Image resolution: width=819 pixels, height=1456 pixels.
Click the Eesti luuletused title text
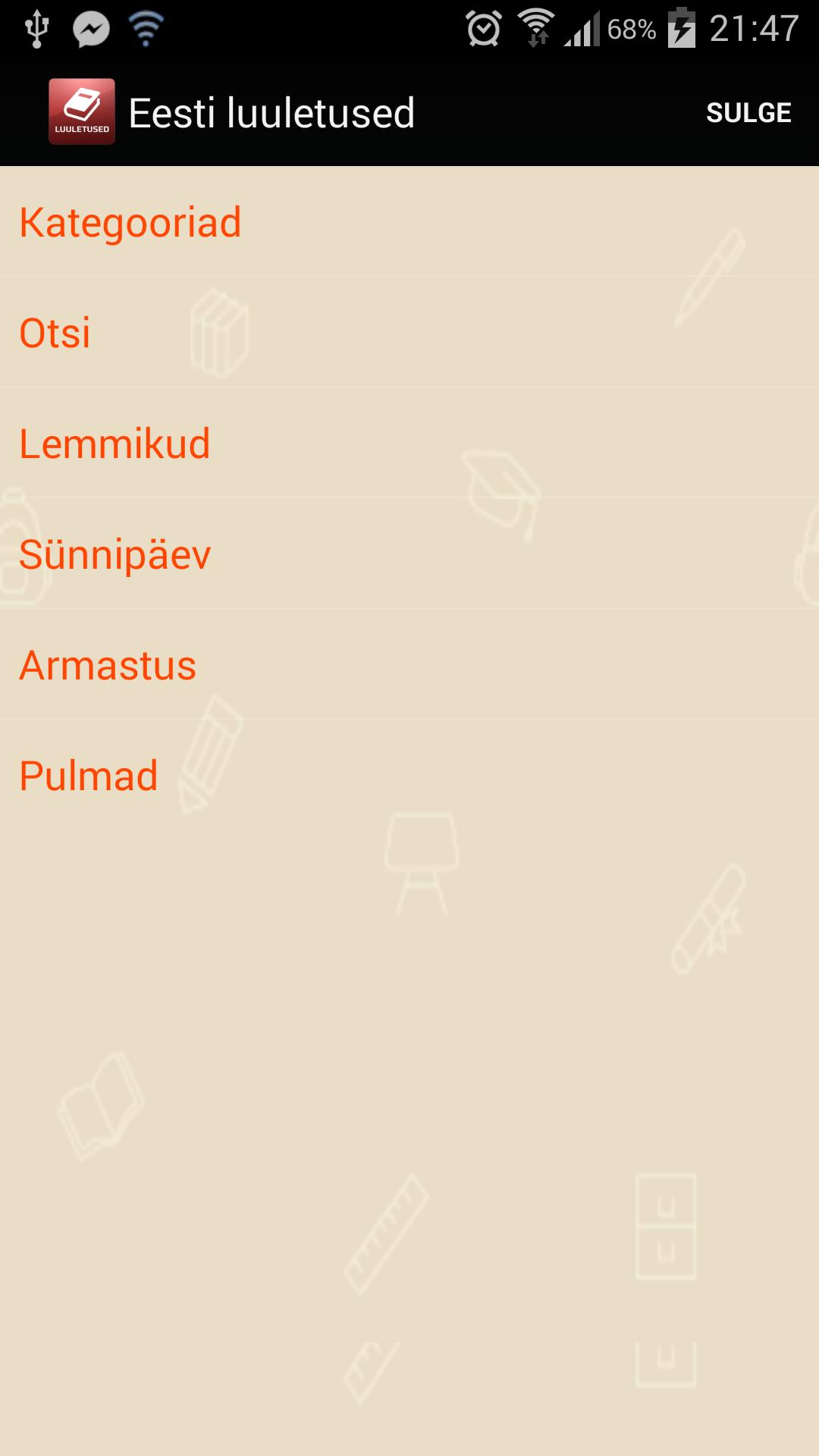[271, 111]
